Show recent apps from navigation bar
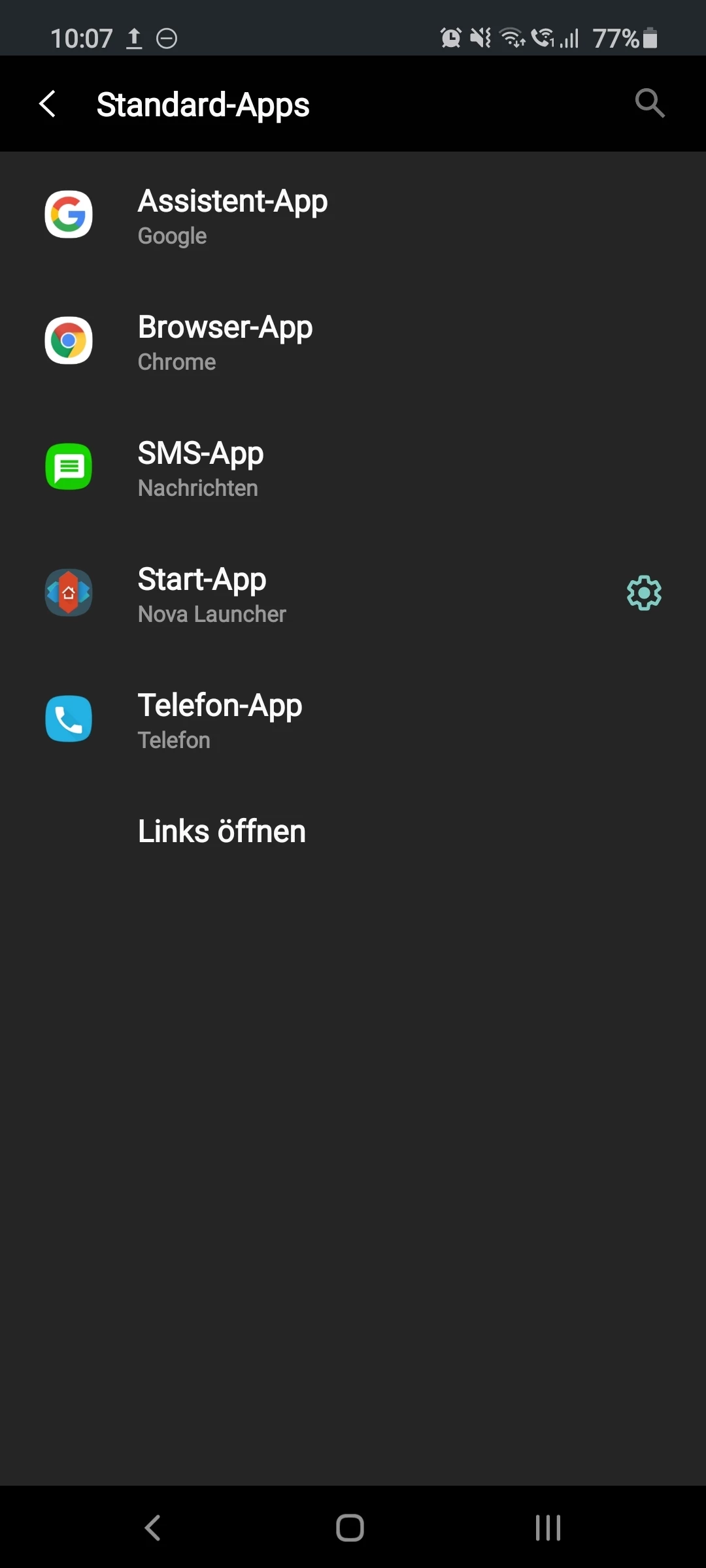Image resolution: width=706 pixels, height=1568 pixels. tap(548, 1527)
